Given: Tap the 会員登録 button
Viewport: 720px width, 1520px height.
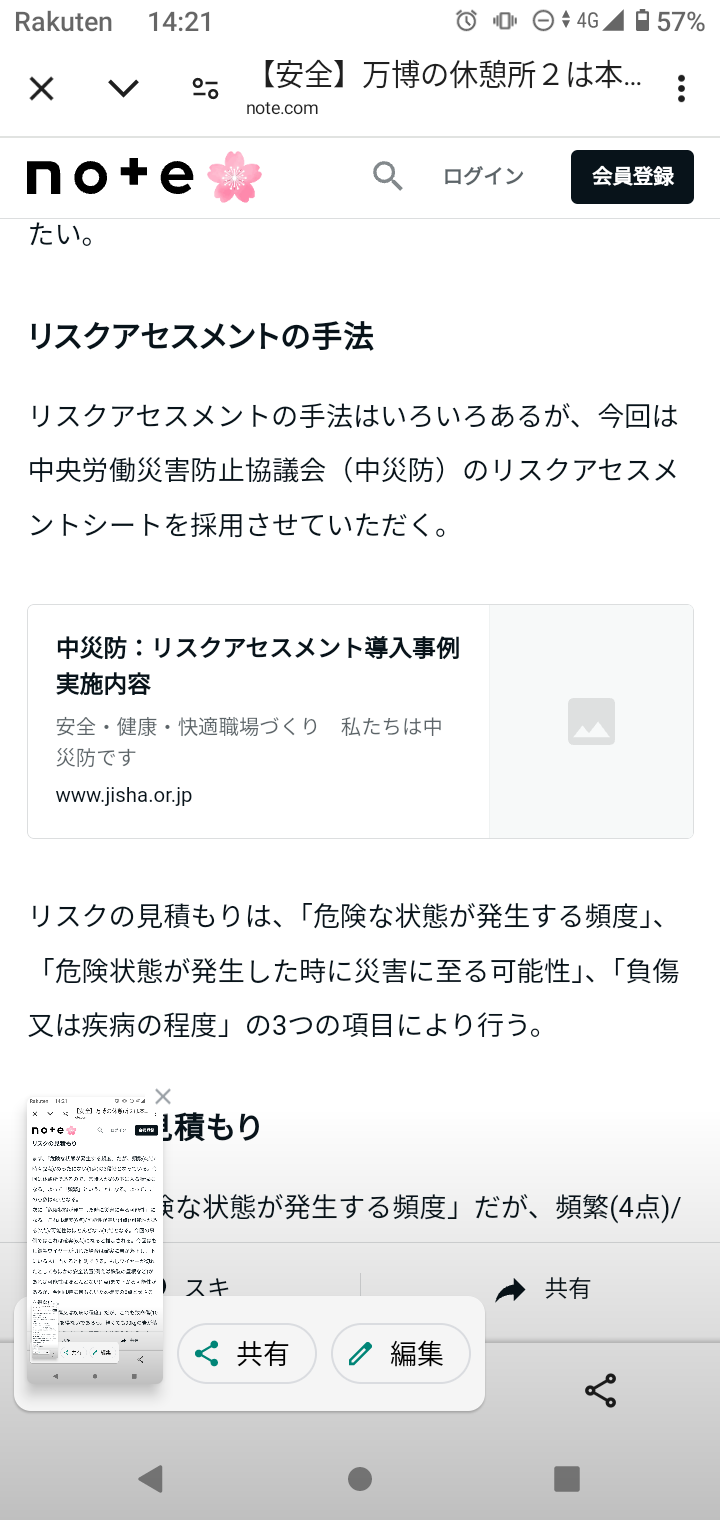Looking at the screenshot, I should click(x=632, y=177).
